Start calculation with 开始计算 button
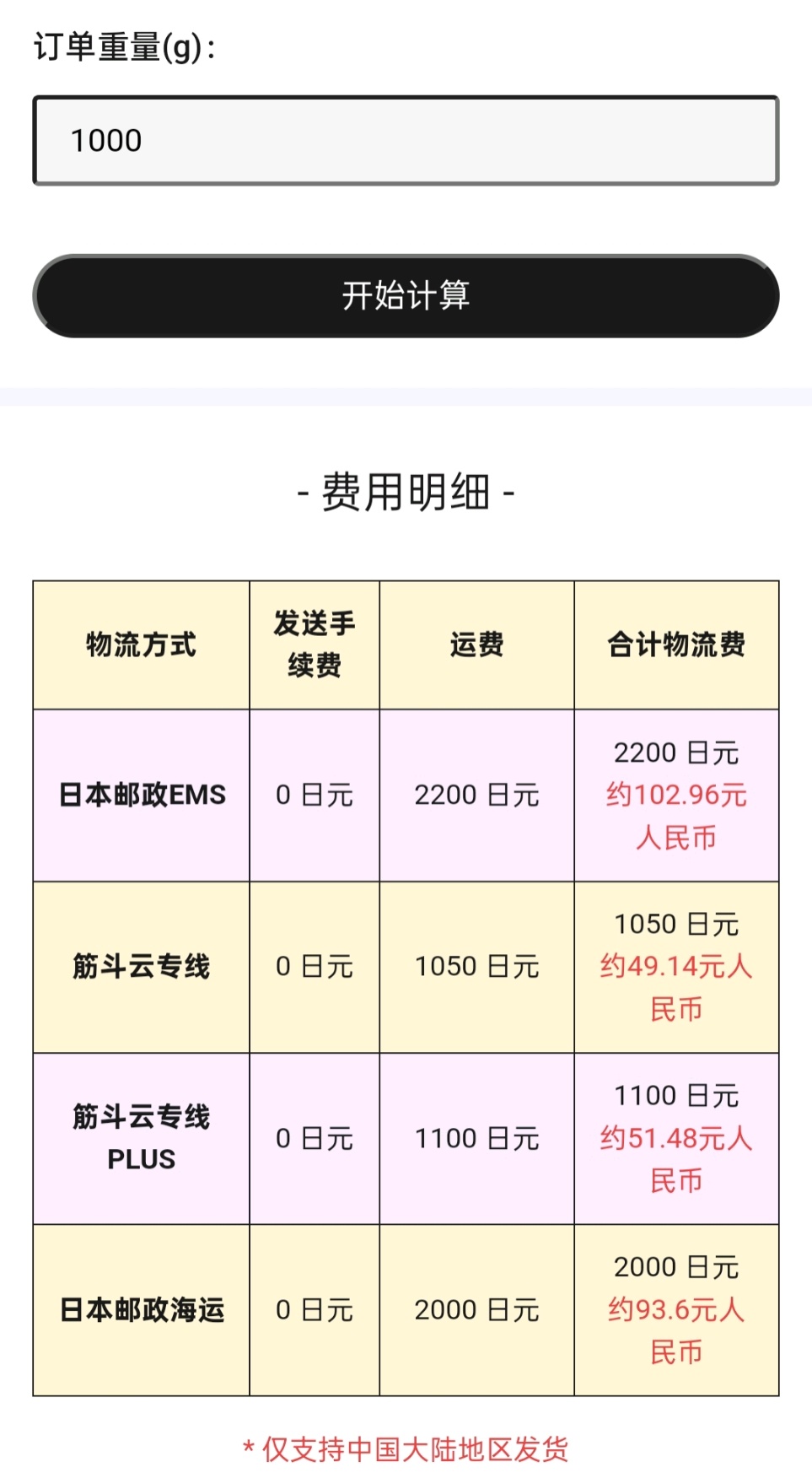This screenshot has height=1478, width=812. (406, 296)
